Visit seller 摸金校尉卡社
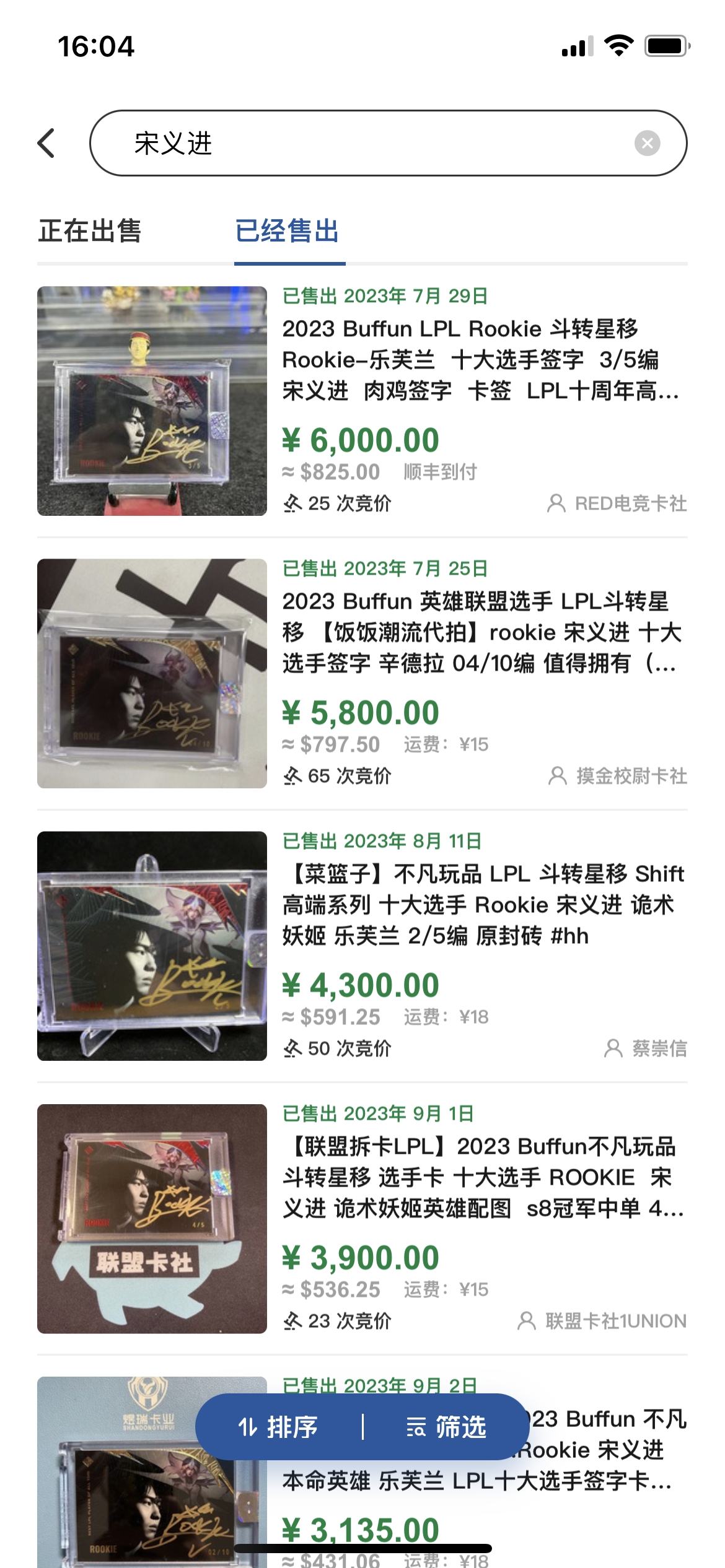This screenshot has height=1568, width=725. (618, 776)
